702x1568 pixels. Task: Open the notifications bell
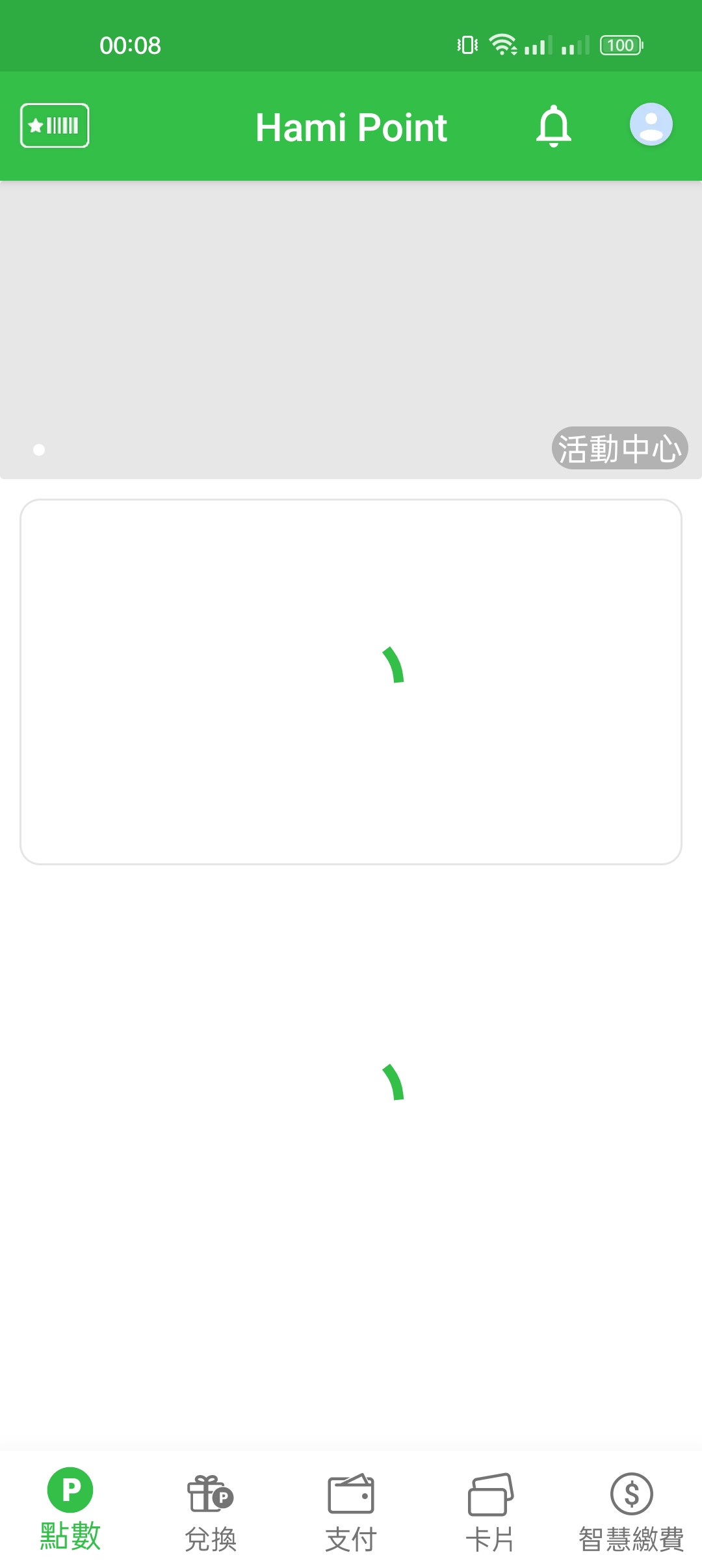coord(553,125)
